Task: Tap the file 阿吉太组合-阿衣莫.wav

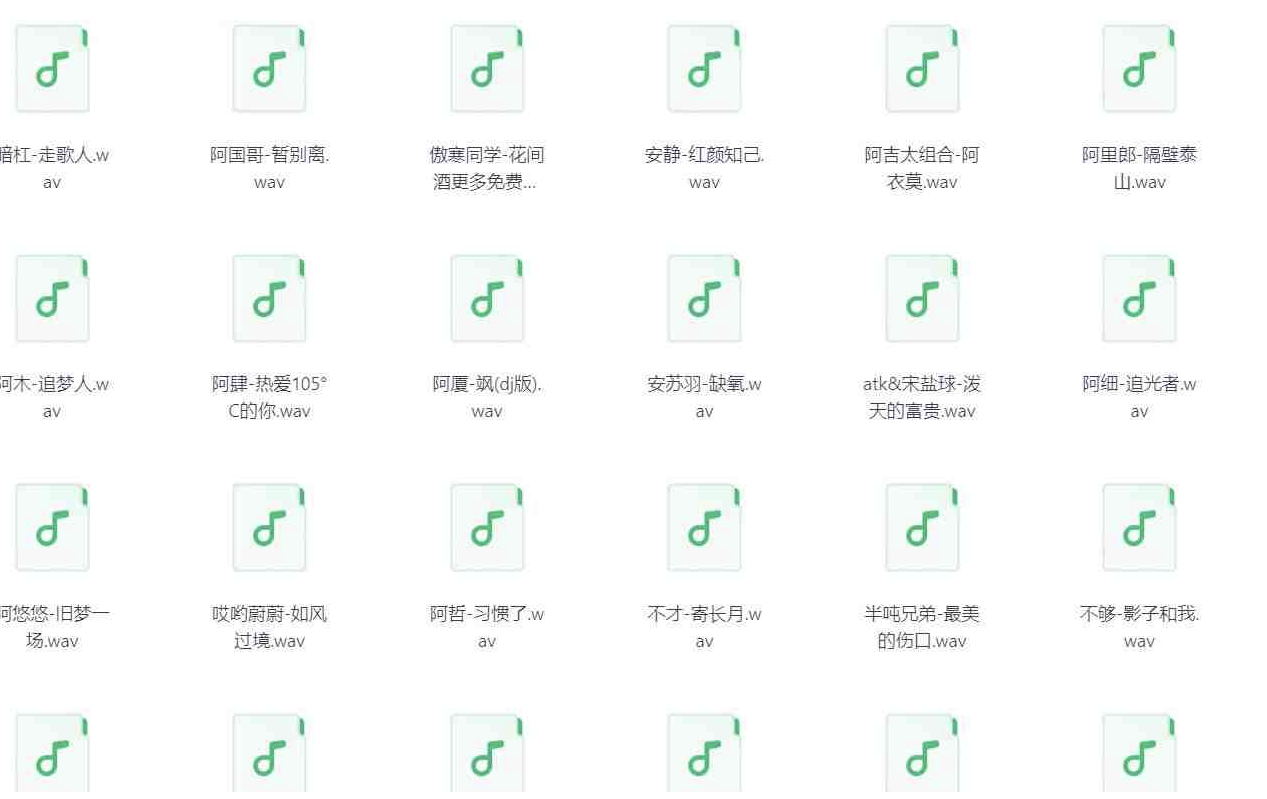Action: tap(922, 70)
